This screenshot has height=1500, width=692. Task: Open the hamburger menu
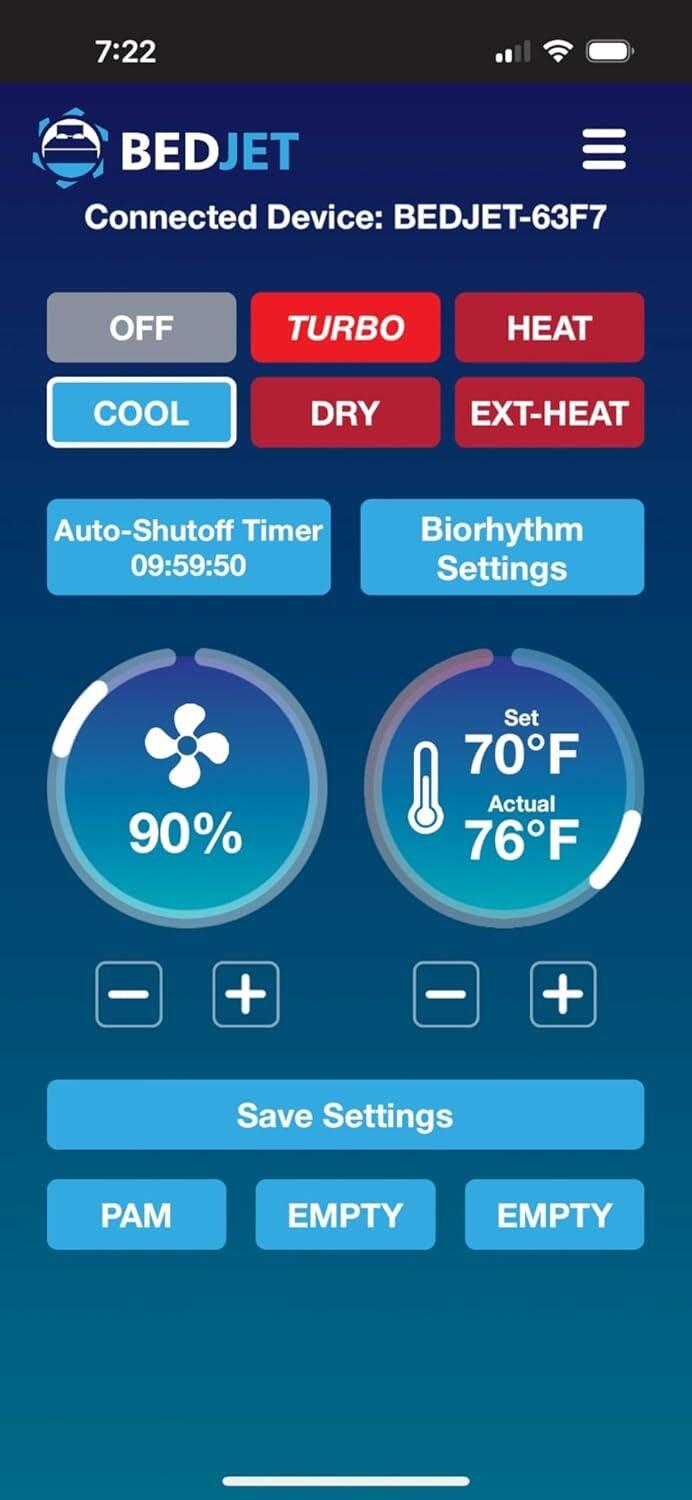point(604,149)
